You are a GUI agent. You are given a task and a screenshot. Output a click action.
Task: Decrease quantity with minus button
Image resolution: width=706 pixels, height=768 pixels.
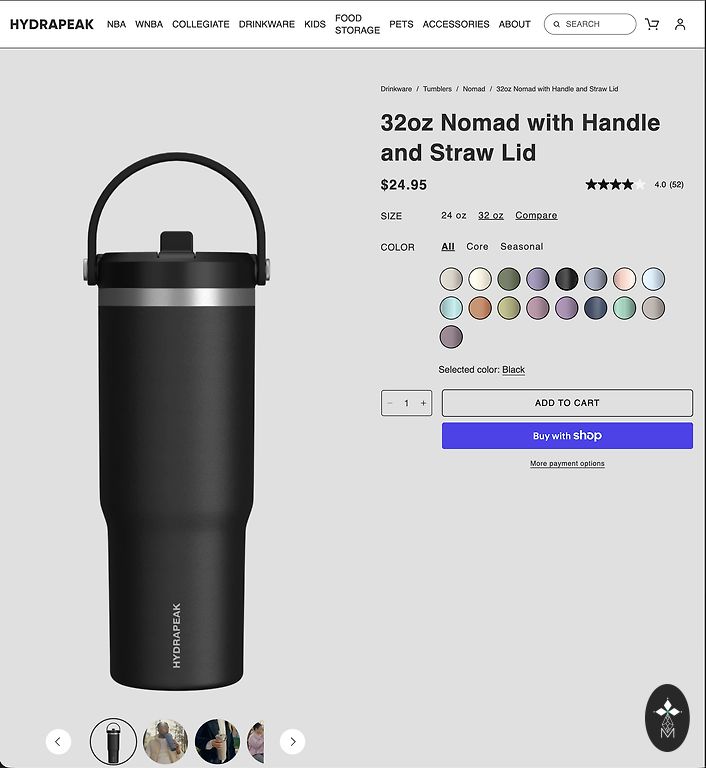pyautogui.click(x=390, y=403)
